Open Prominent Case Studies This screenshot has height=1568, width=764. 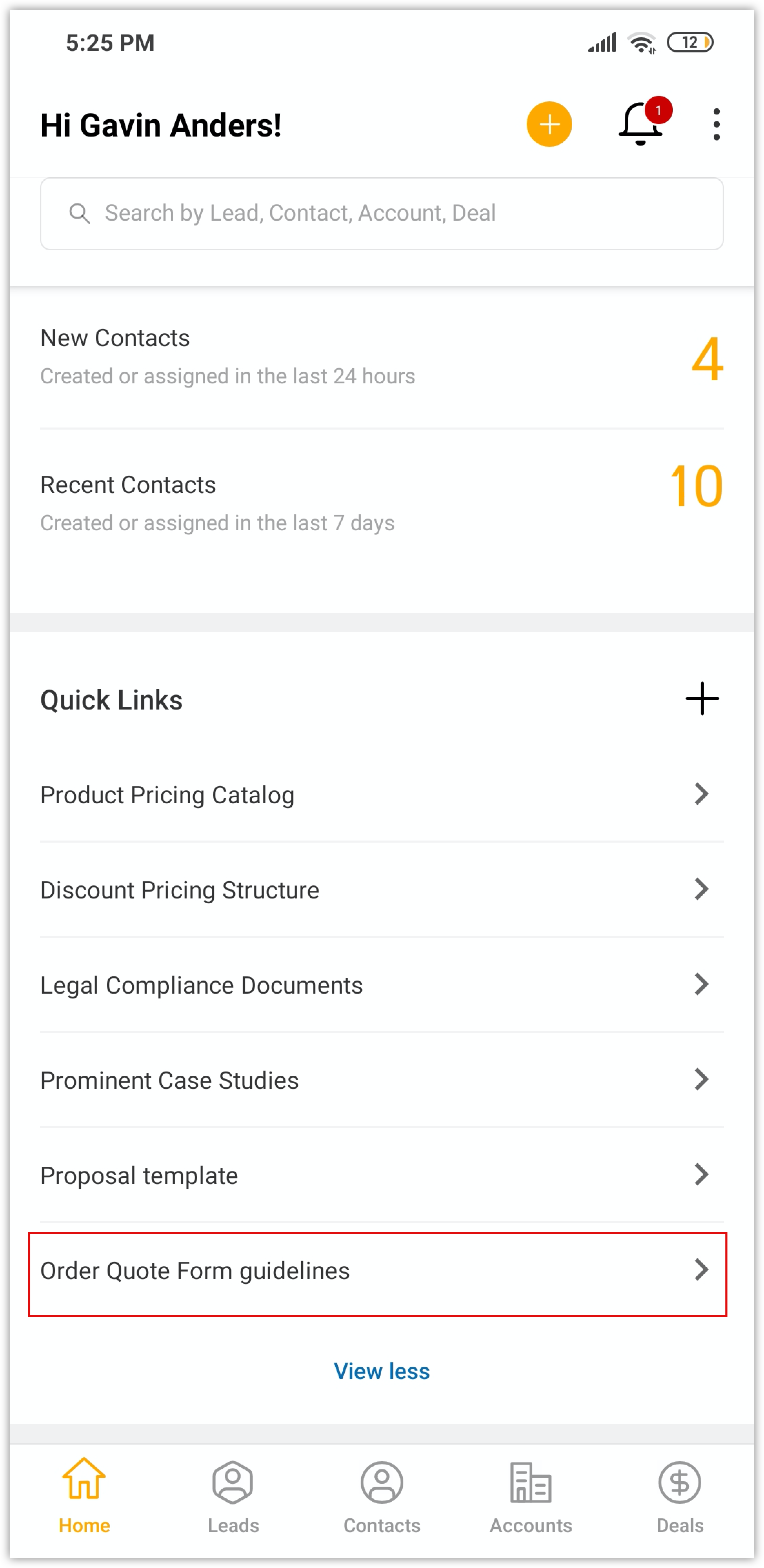point(382,1080)
